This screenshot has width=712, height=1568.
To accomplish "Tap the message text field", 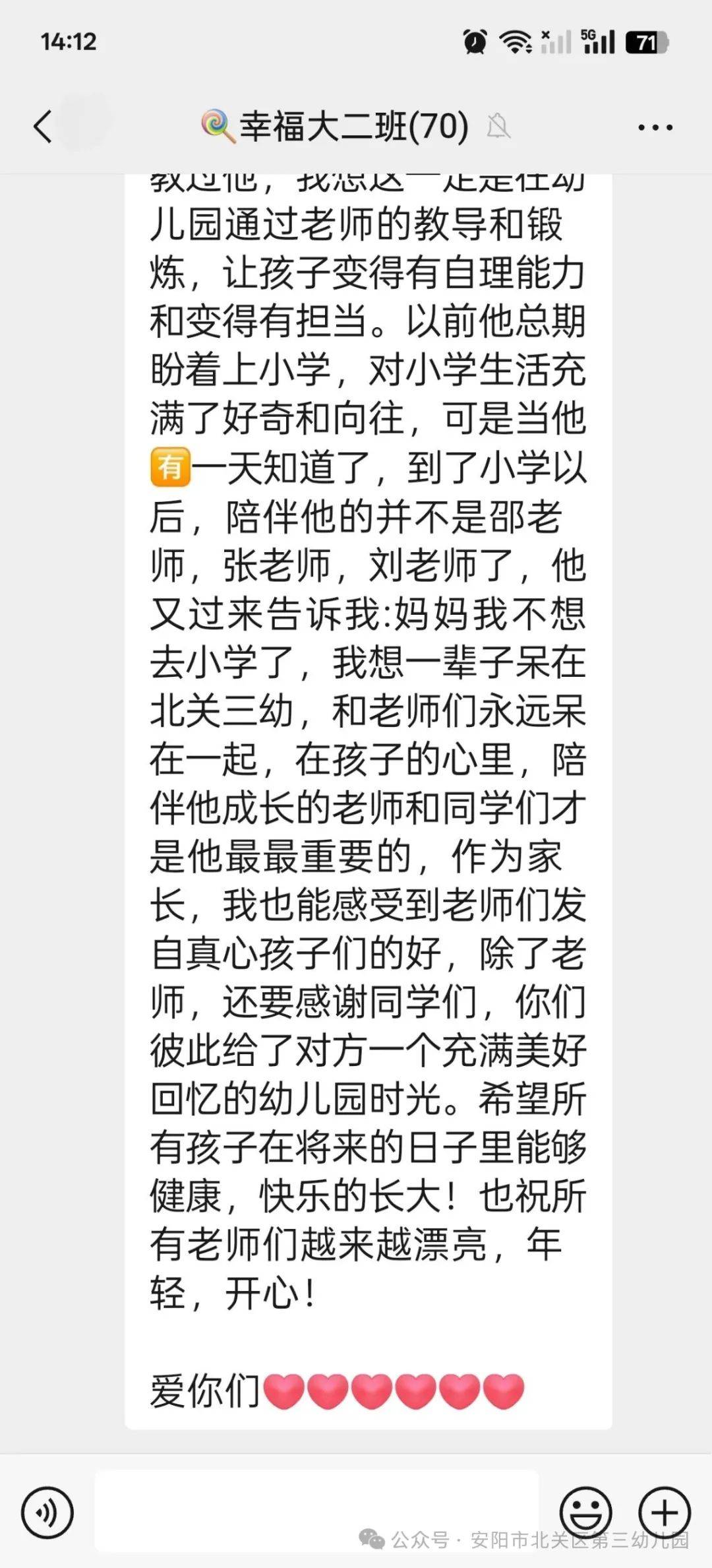I will [316, 1510].
